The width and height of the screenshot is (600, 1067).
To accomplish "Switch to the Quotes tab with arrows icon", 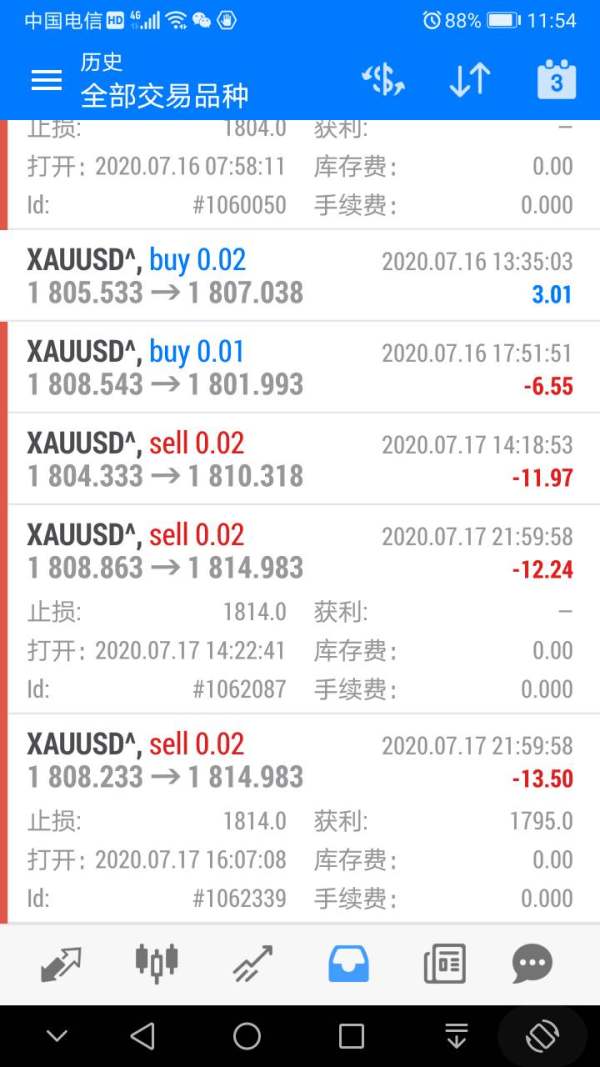I will (61, 963).
